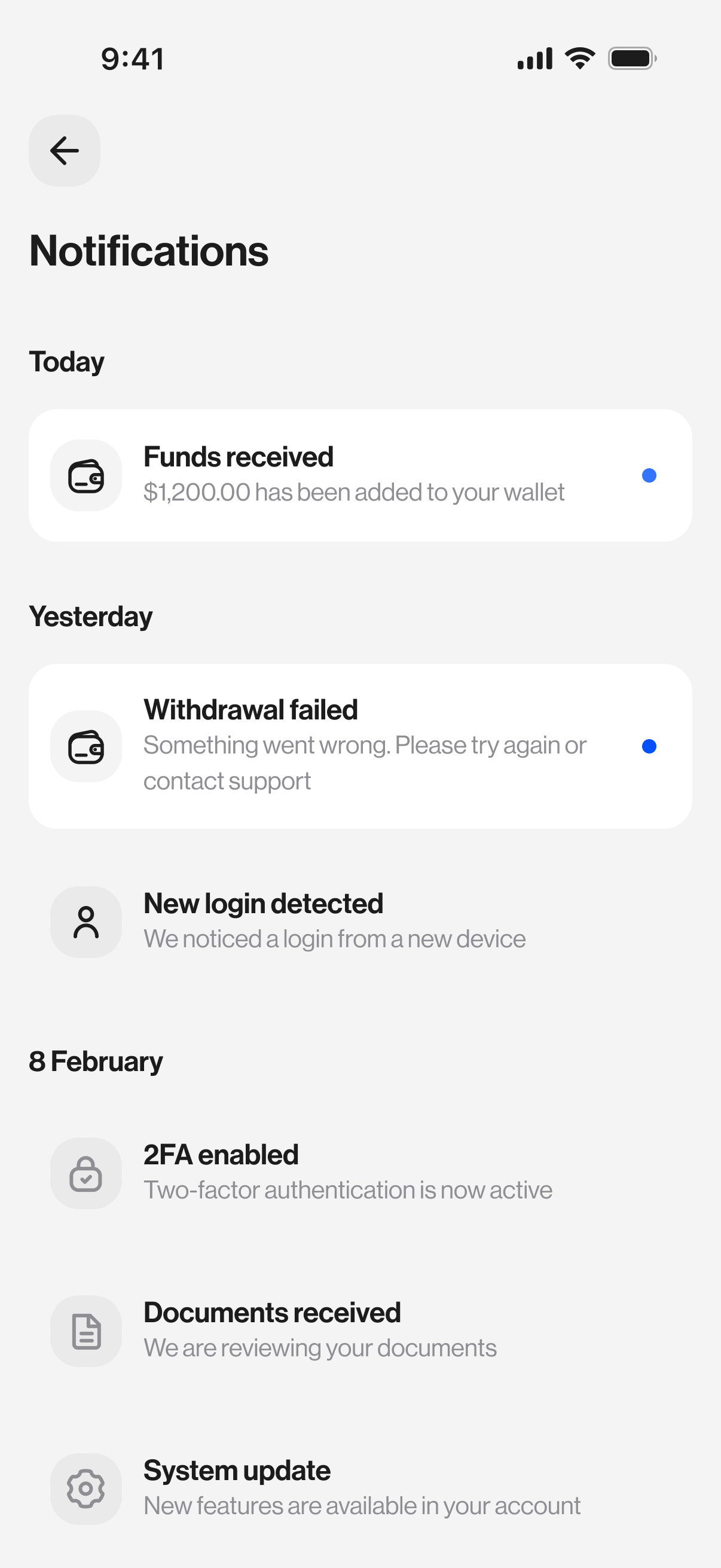The image size is (721, 1568).
Task: Open the Withdrawal failed notification
Action: click(360, 746)
